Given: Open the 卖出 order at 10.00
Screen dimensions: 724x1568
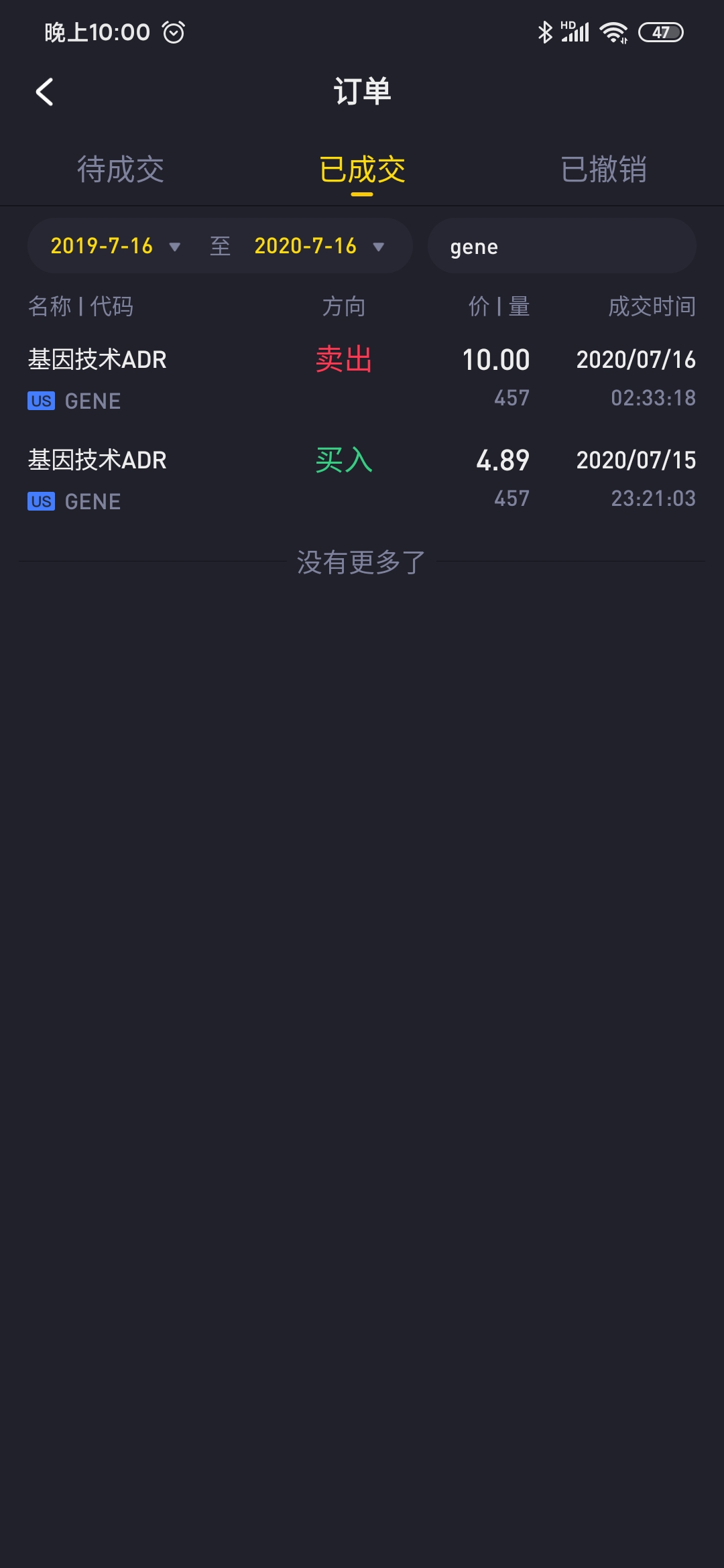Looking at the screenshot, I should click(x=362, y=379).
